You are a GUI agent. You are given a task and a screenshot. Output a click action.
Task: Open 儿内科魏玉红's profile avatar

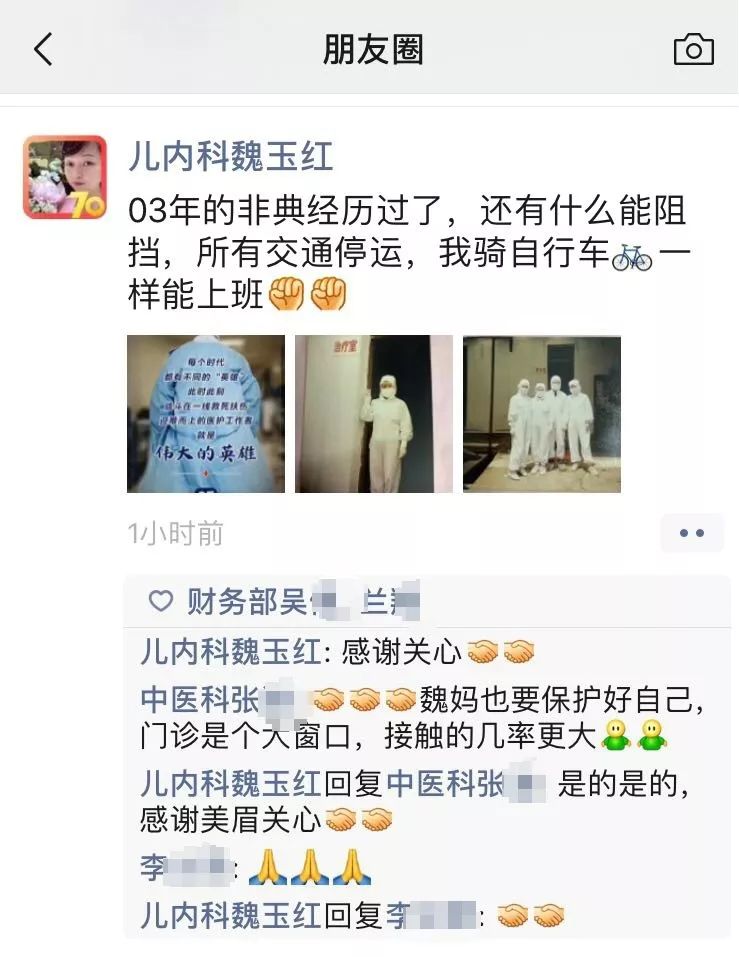point(65,178)
